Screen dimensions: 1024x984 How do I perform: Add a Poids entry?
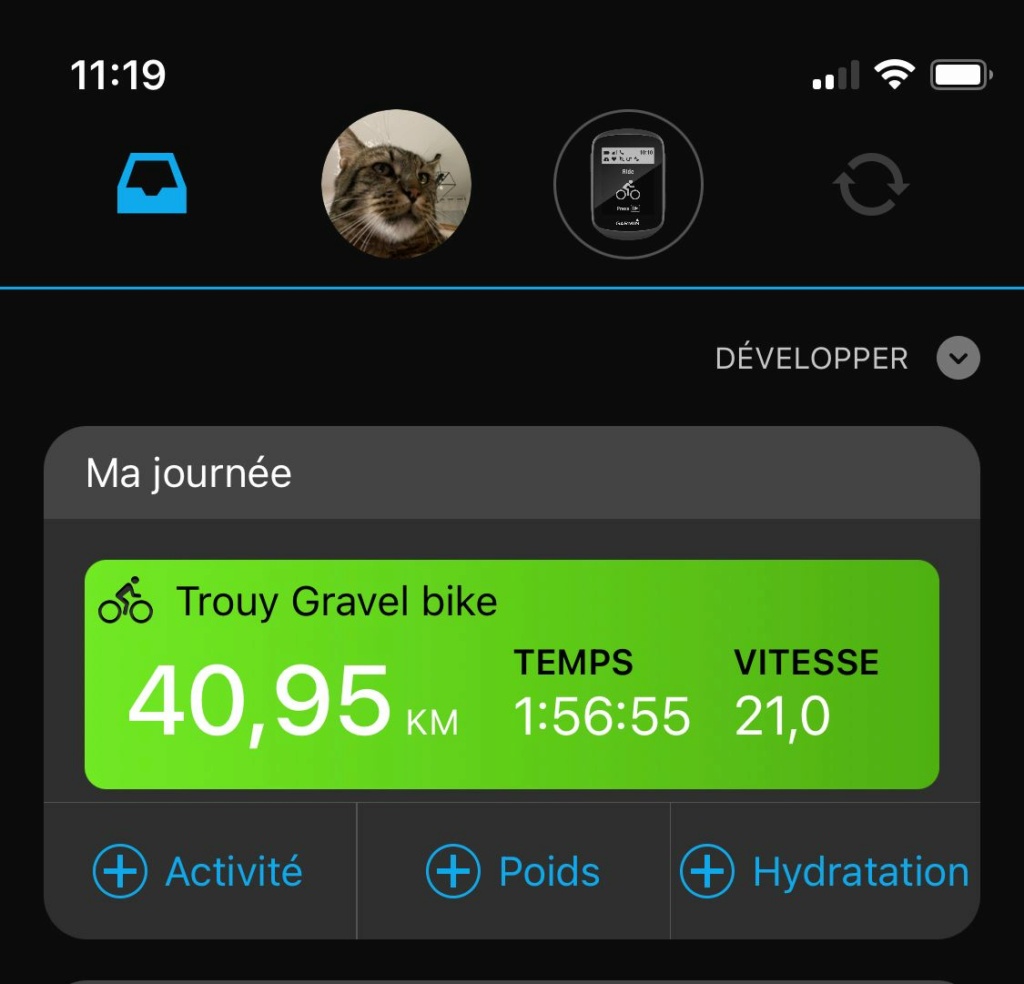[513, 872]
